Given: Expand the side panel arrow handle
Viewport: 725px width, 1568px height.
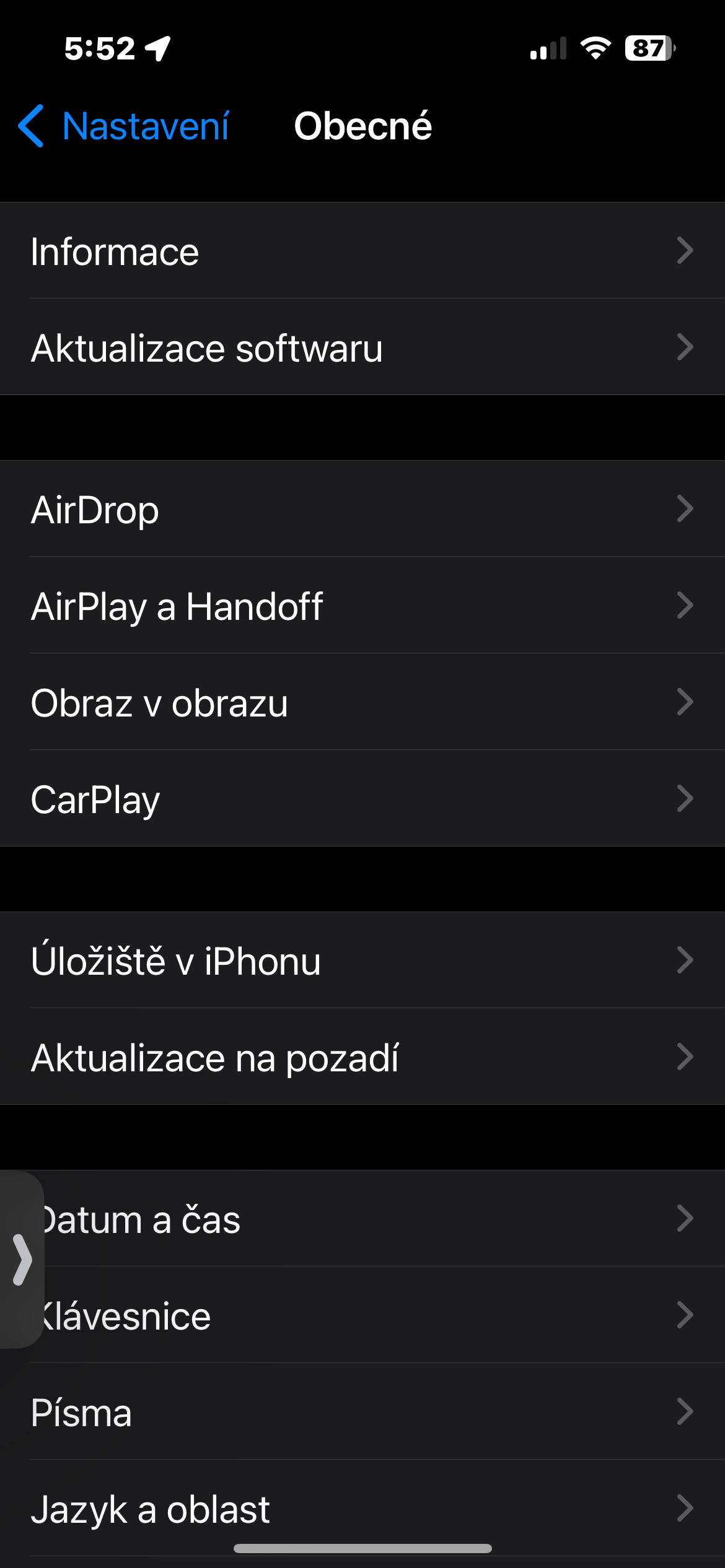Looking at the screenshot, I should click(22, 1260).
